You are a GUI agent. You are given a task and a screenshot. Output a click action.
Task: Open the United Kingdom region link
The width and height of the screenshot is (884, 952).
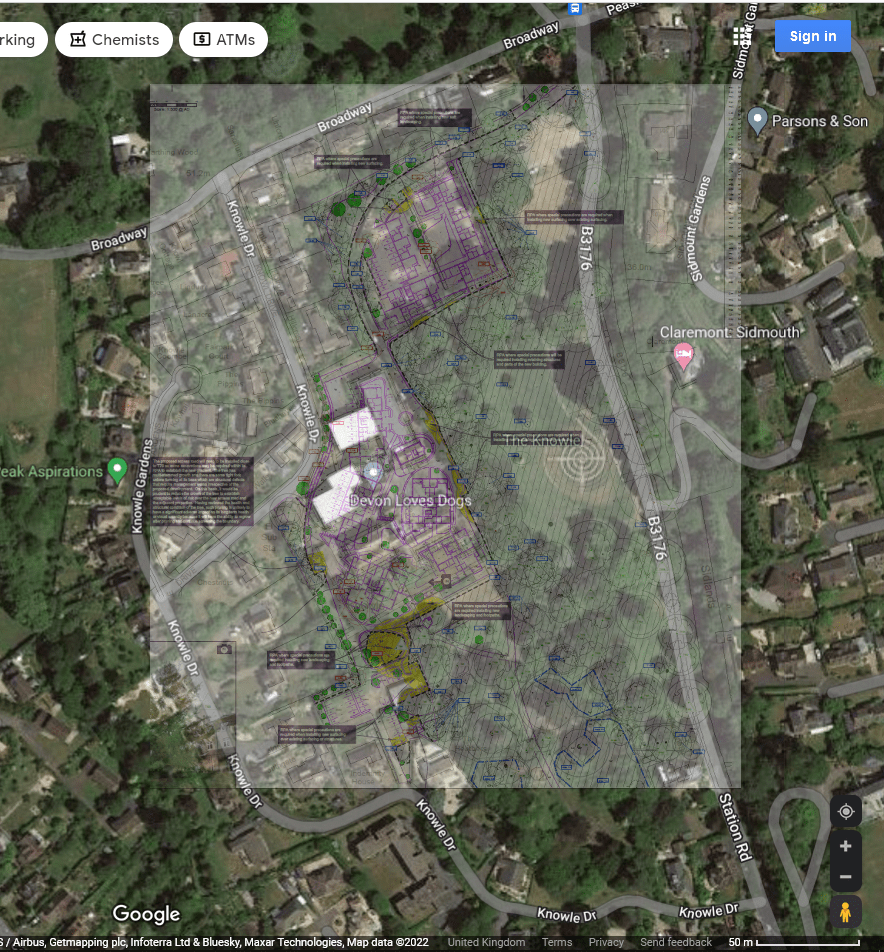(486, 942)
